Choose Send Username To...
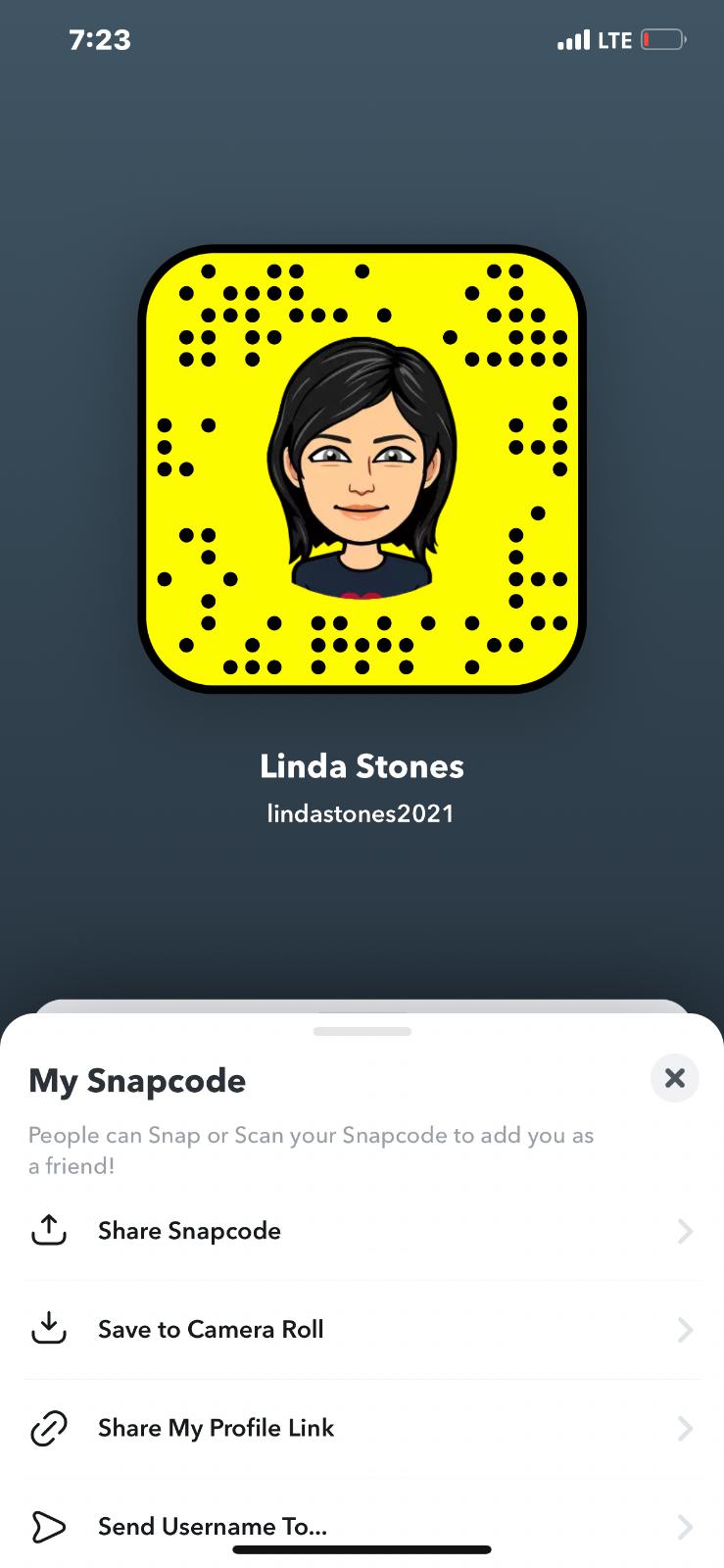This screenshot has height=1568, width=724. 212,1526
